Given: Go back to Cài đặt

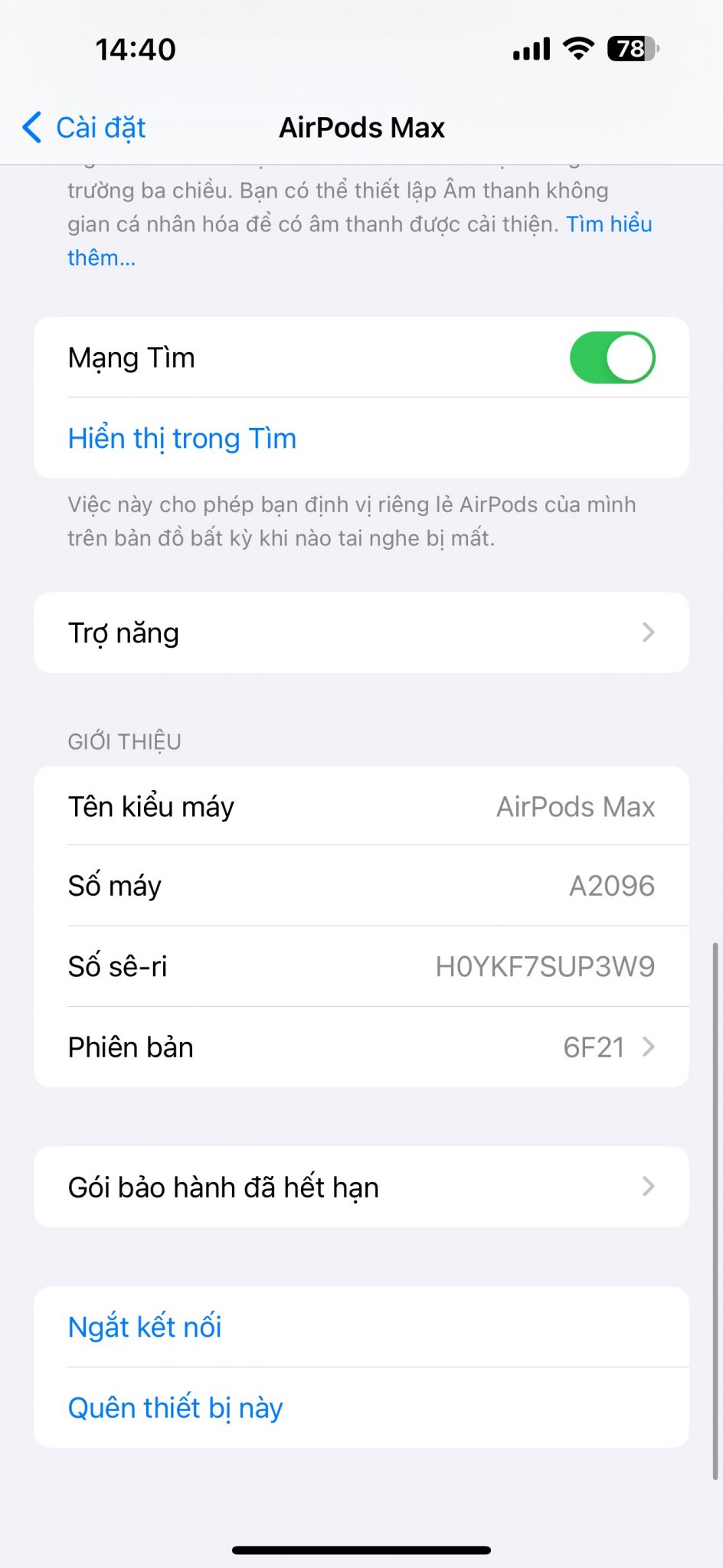Looking at the screenshot, I should (85, 128).
